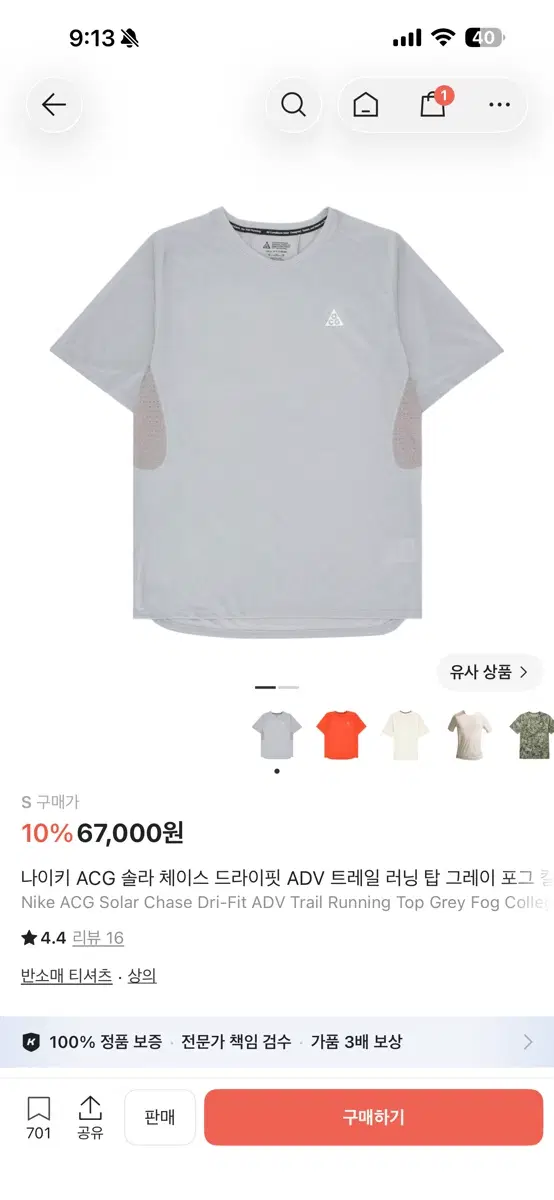This screenshot has width=554, height=1200.
Task: Open the 100% 정품 보증 banner
Action: coord(277,1042)
